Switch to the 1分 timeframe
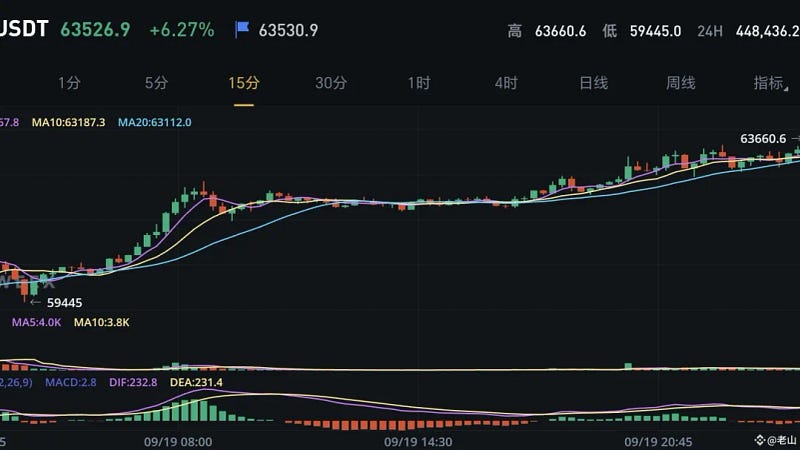The height and width of the screenshot is (450, 800). (69, 83)
